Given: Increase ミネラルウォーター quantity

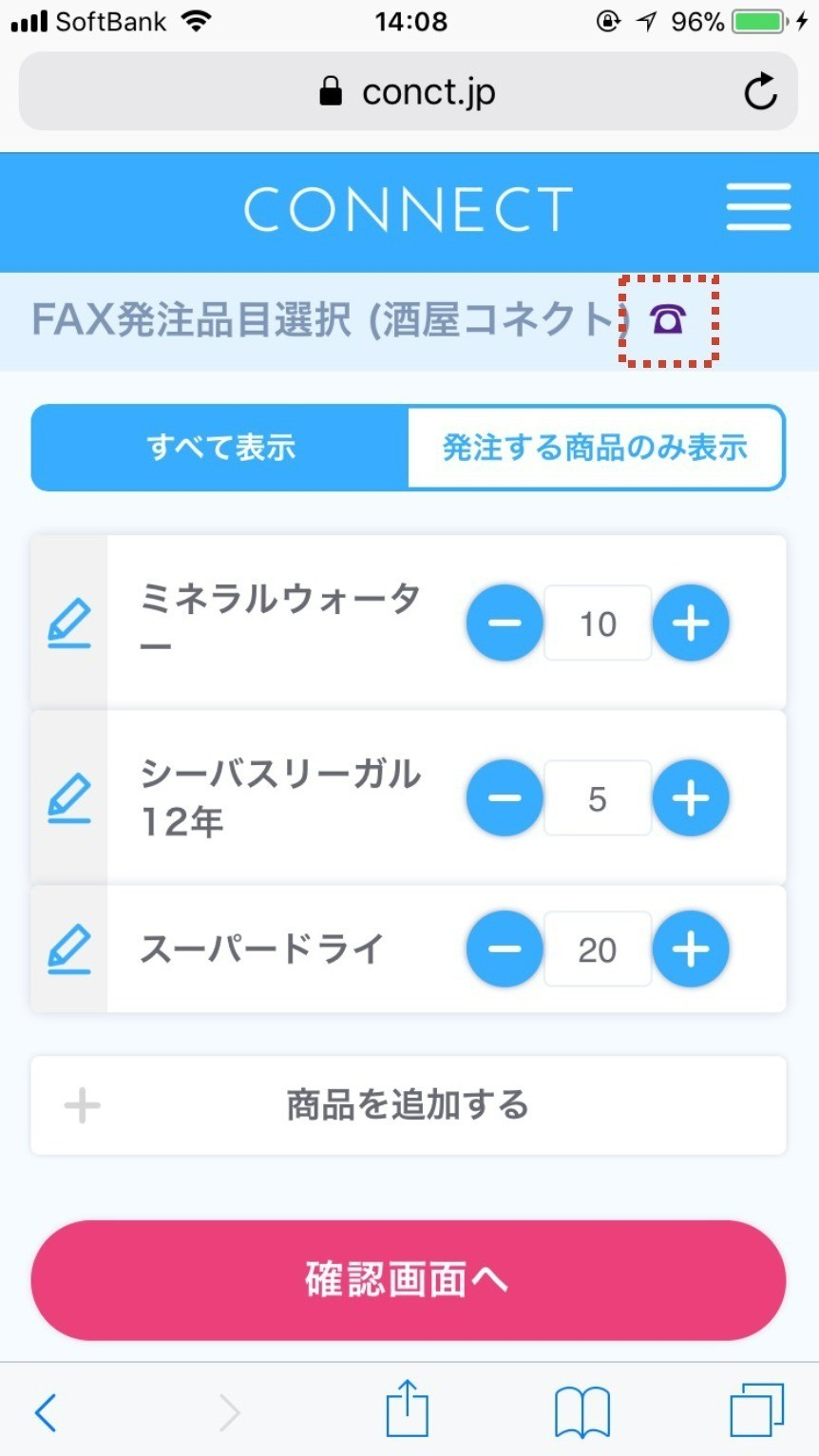Looking at the screenshot, I should 691,623.
